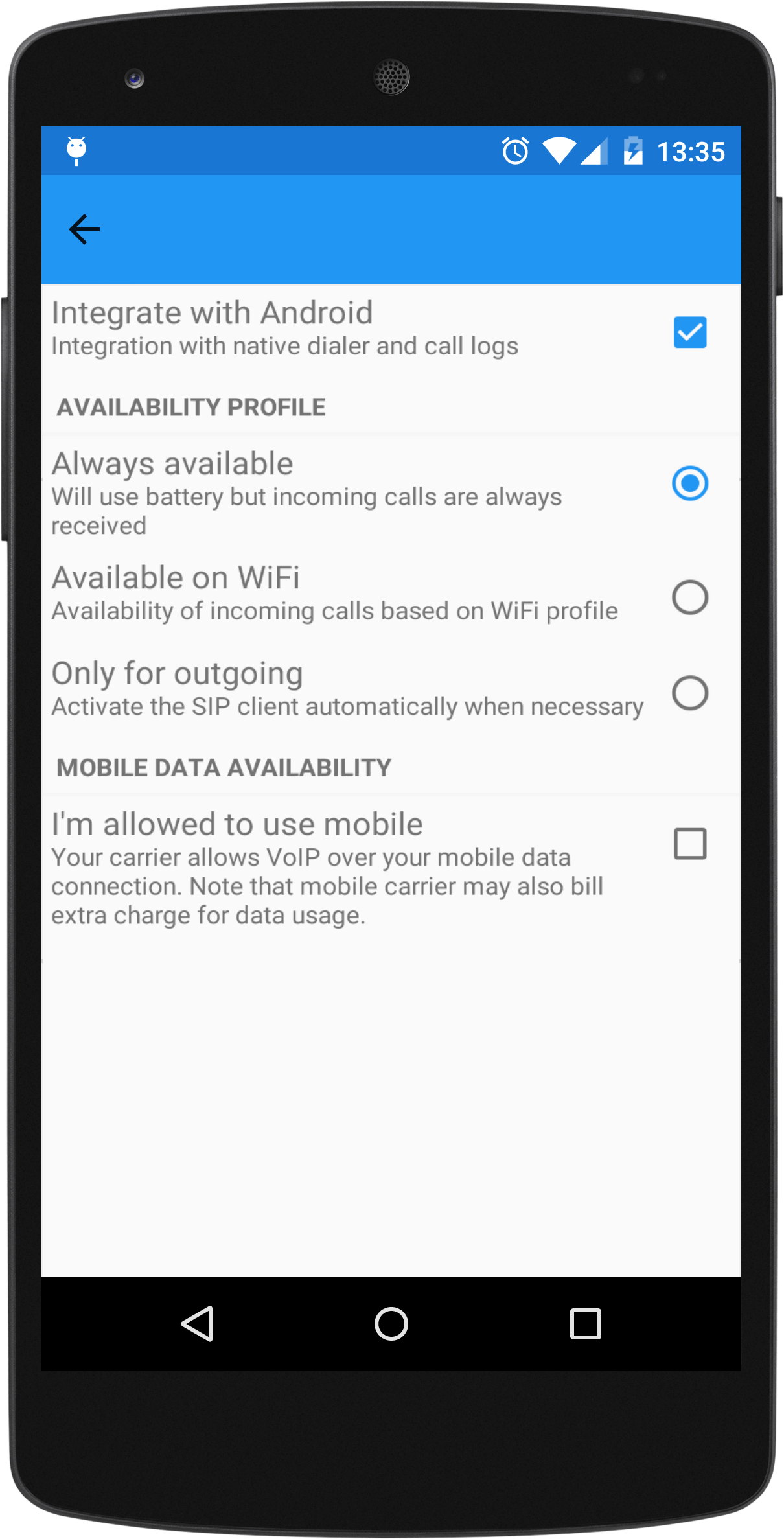Viewport: 784px width, 1539px height.
Task: Tap the system back button
Action: [198, 1323]
